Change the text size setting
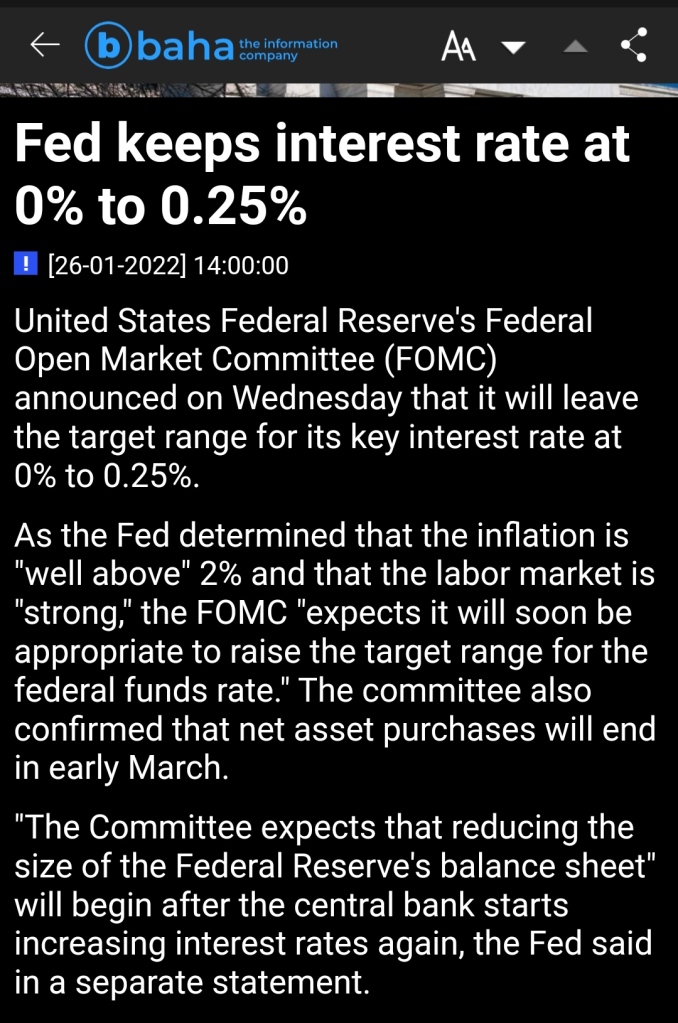This screenshot has width=678, height=1023. pos(458,46)
